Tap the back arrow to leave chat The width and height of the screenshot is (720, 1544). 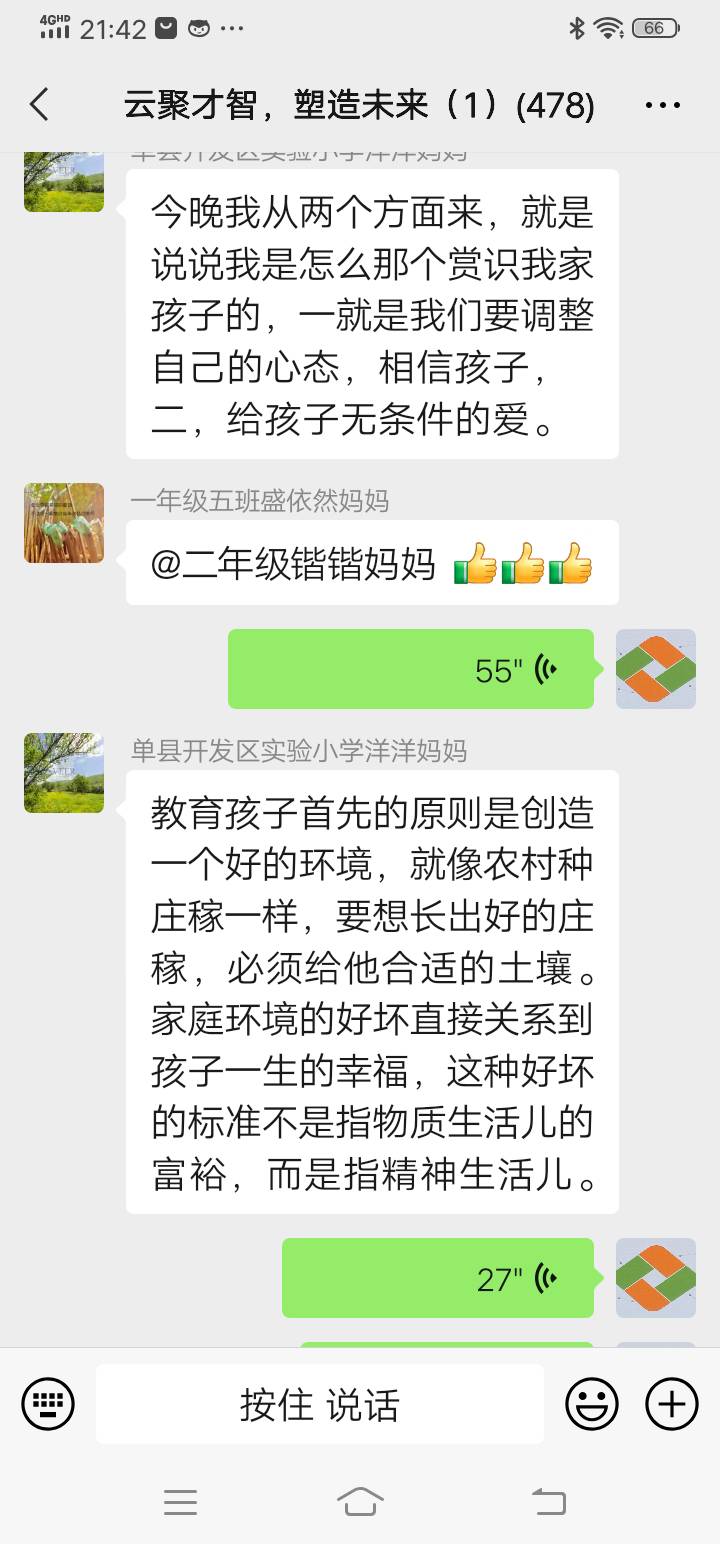click(x=40, y=103)
